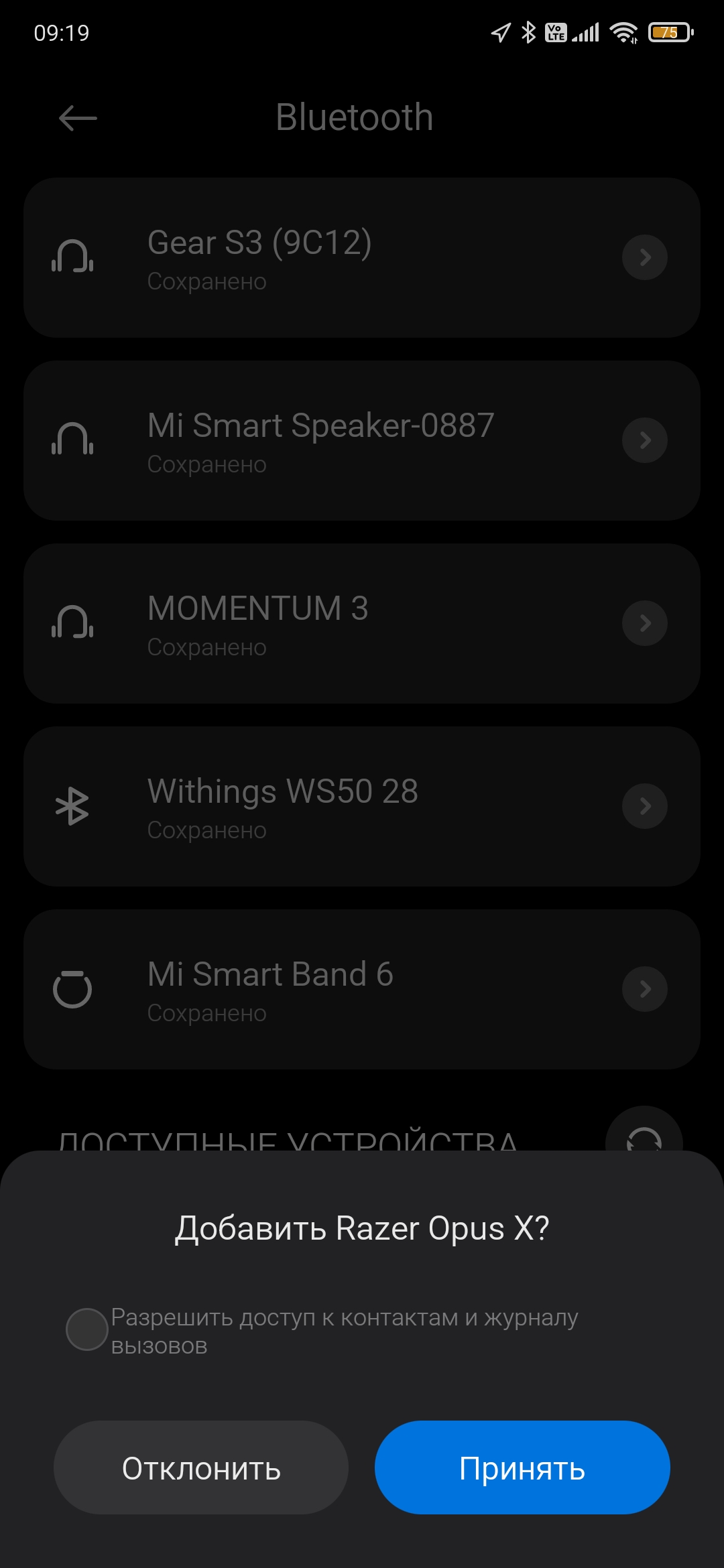724x1568 pixels.
Task: Go back from Bluetooth settings
Action: coord(78,119)
